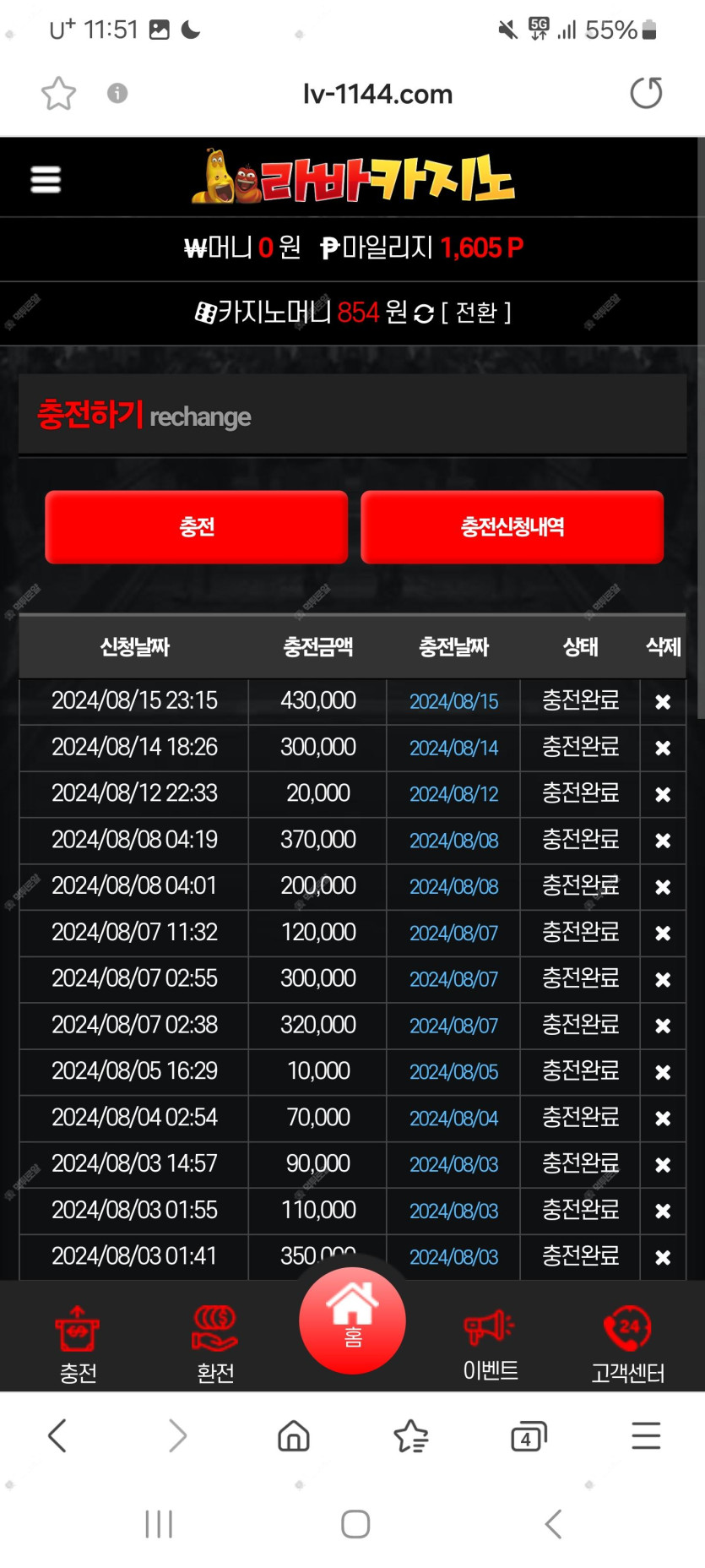
Task: Open 고객센터 customer center
Action: coord(627,1343)
